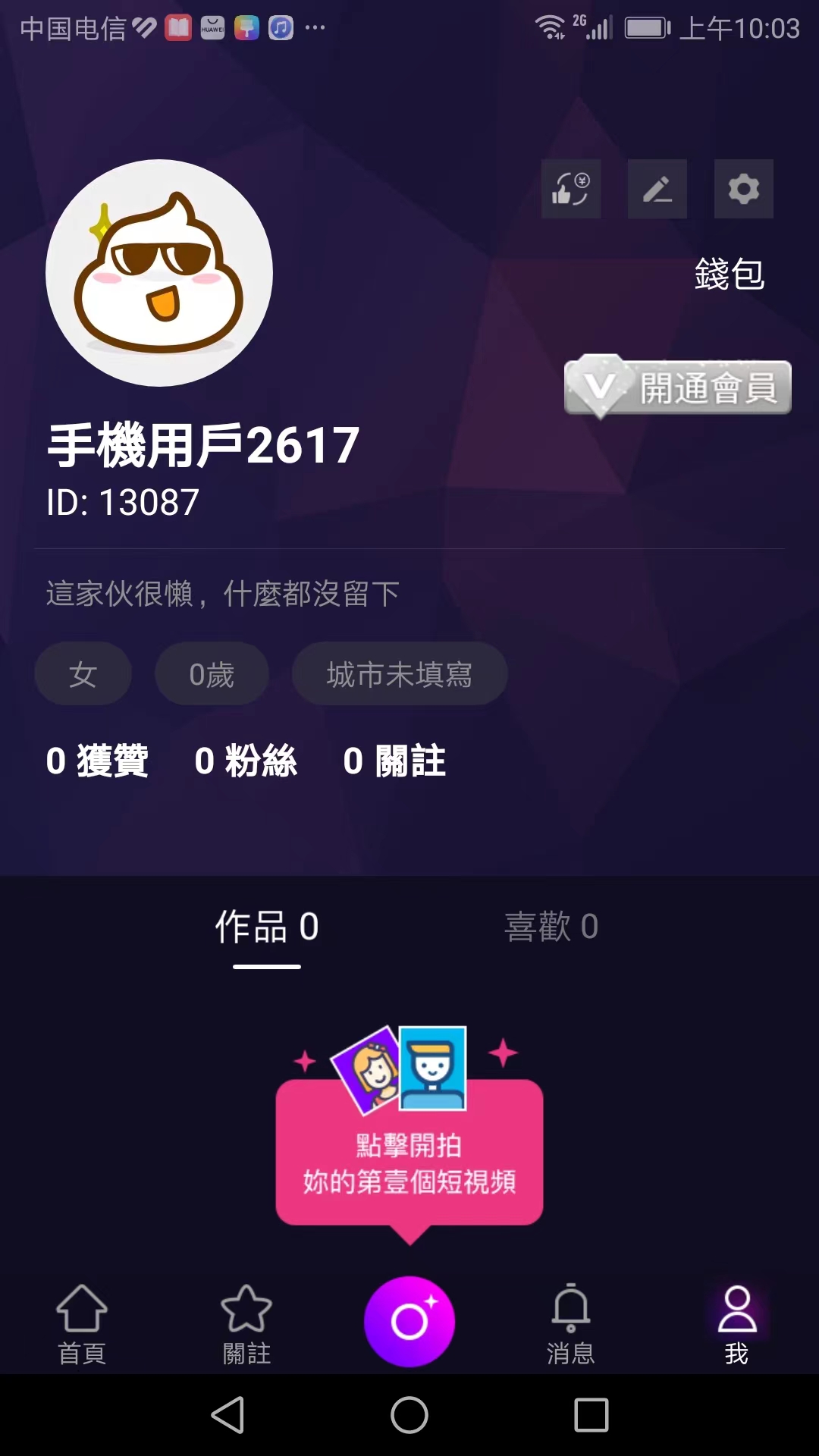The image size is (819, 1456).
Task: Open the 消息 messages tab
Action: click(x=571, y=1323)
